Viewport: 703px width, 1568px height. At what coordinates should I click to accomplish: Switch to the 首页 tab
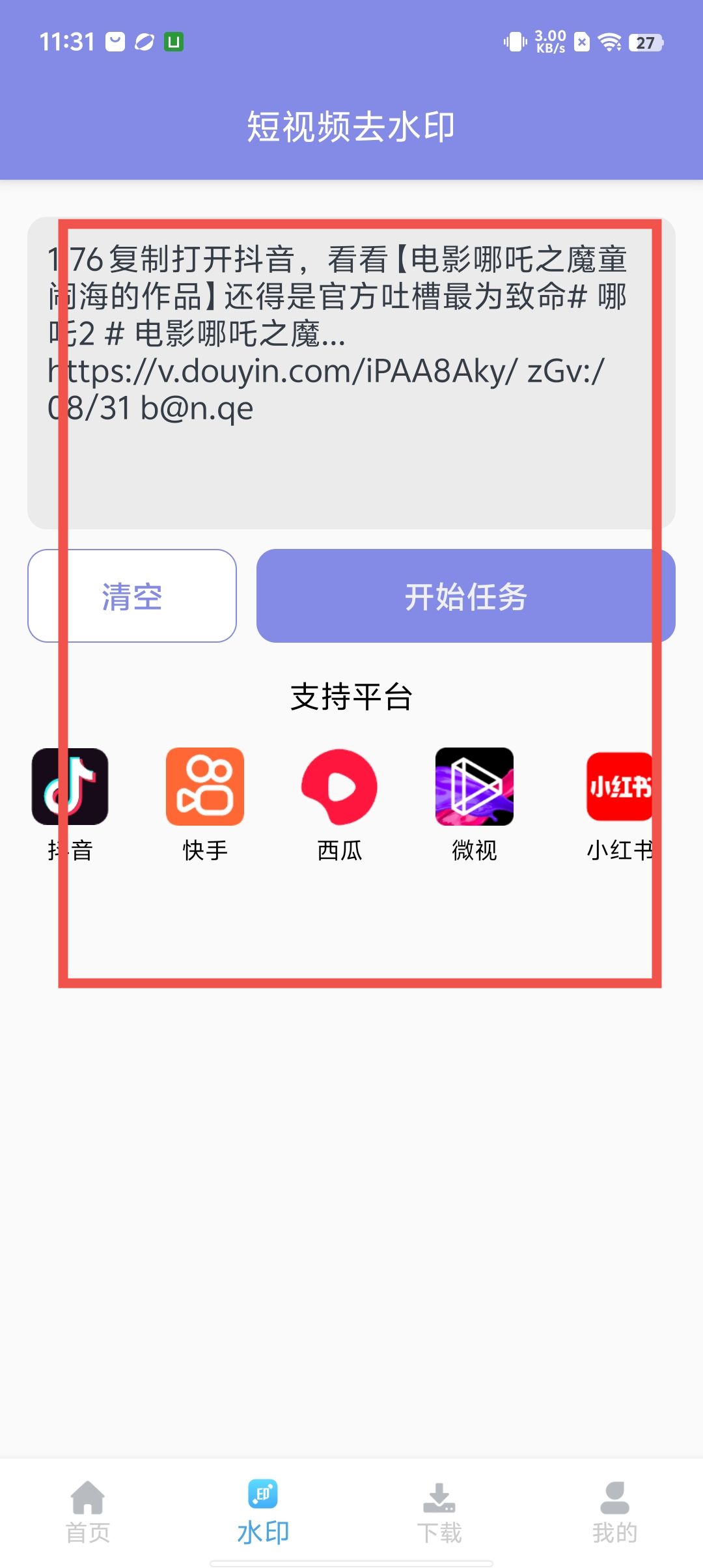[x=88, y=1513]
